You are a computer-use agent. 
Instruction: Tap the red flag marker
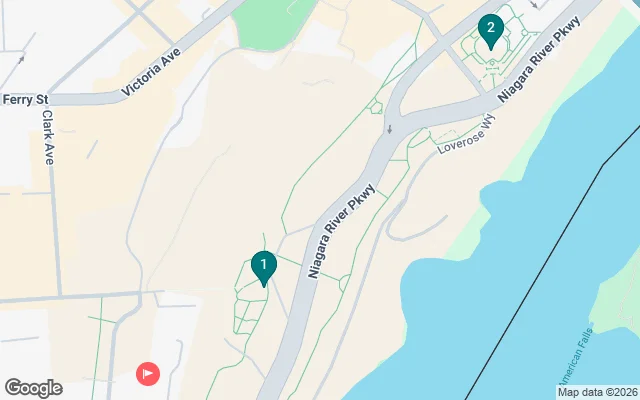tap(148, 374)
